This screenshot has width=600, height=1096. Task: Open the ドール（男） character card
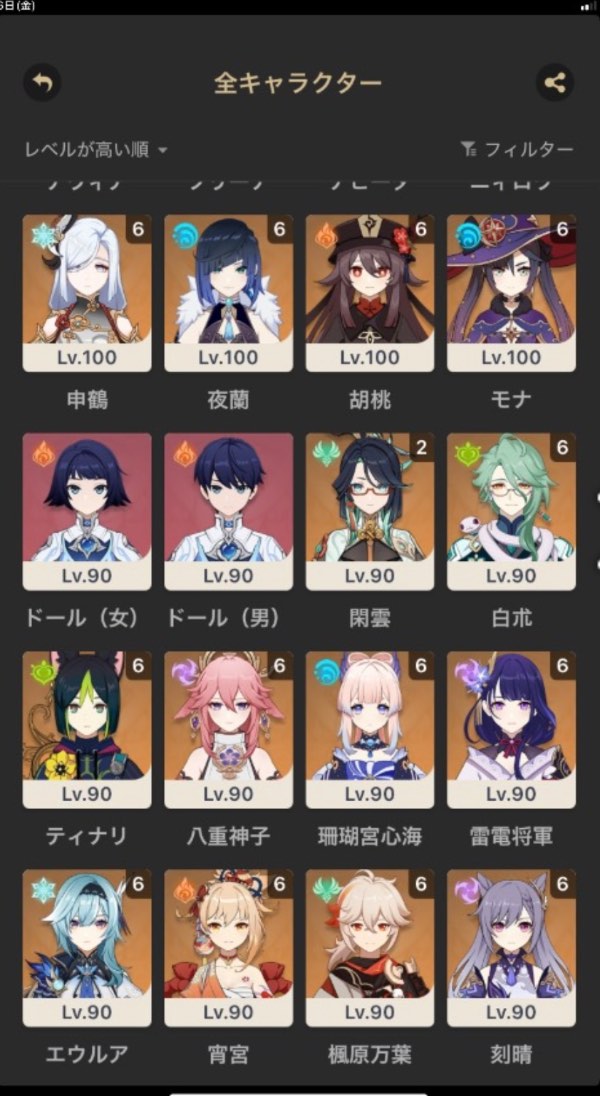pos(229,512)
